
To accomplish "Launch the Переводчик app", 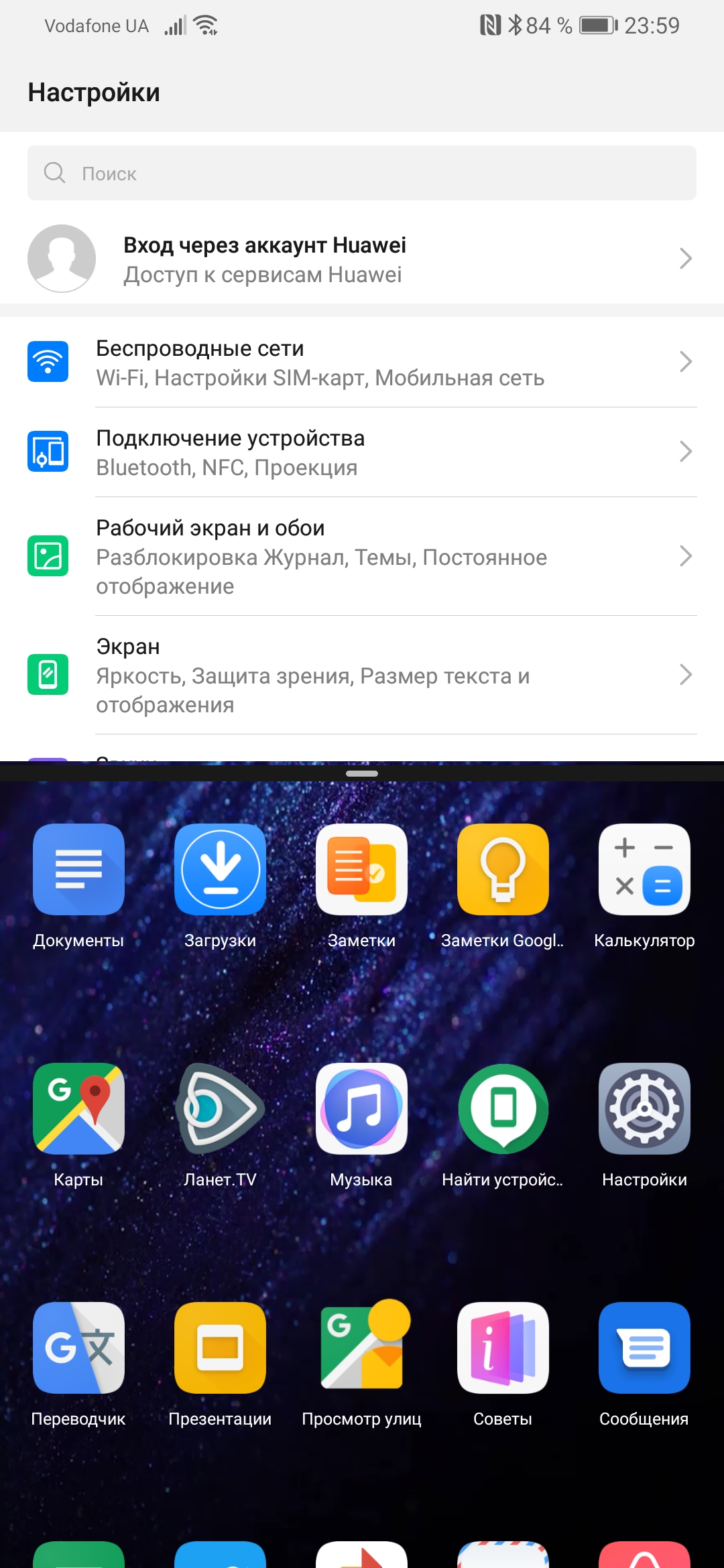I will 78,1348.
